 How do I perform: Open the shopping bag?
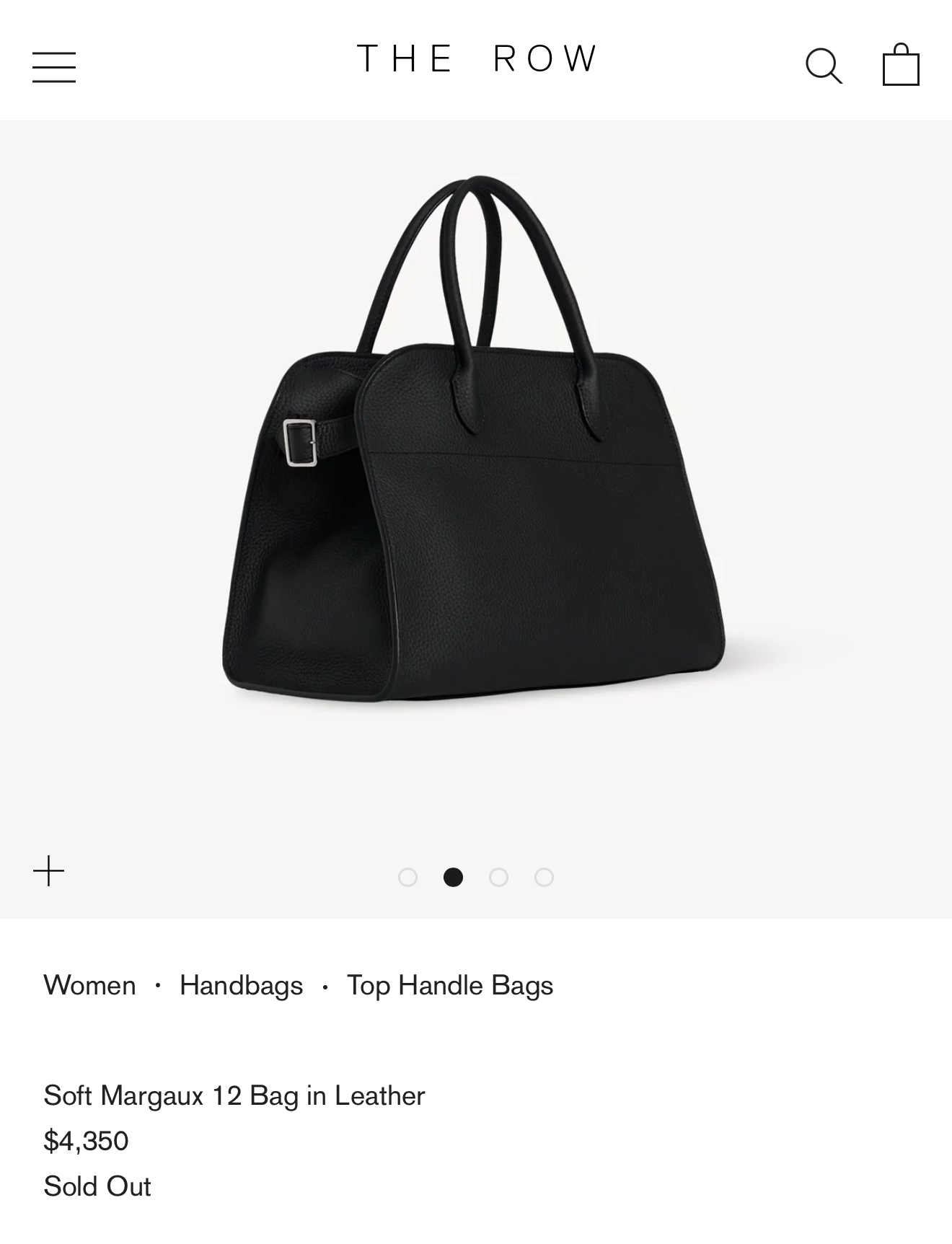tap(901, 65)
